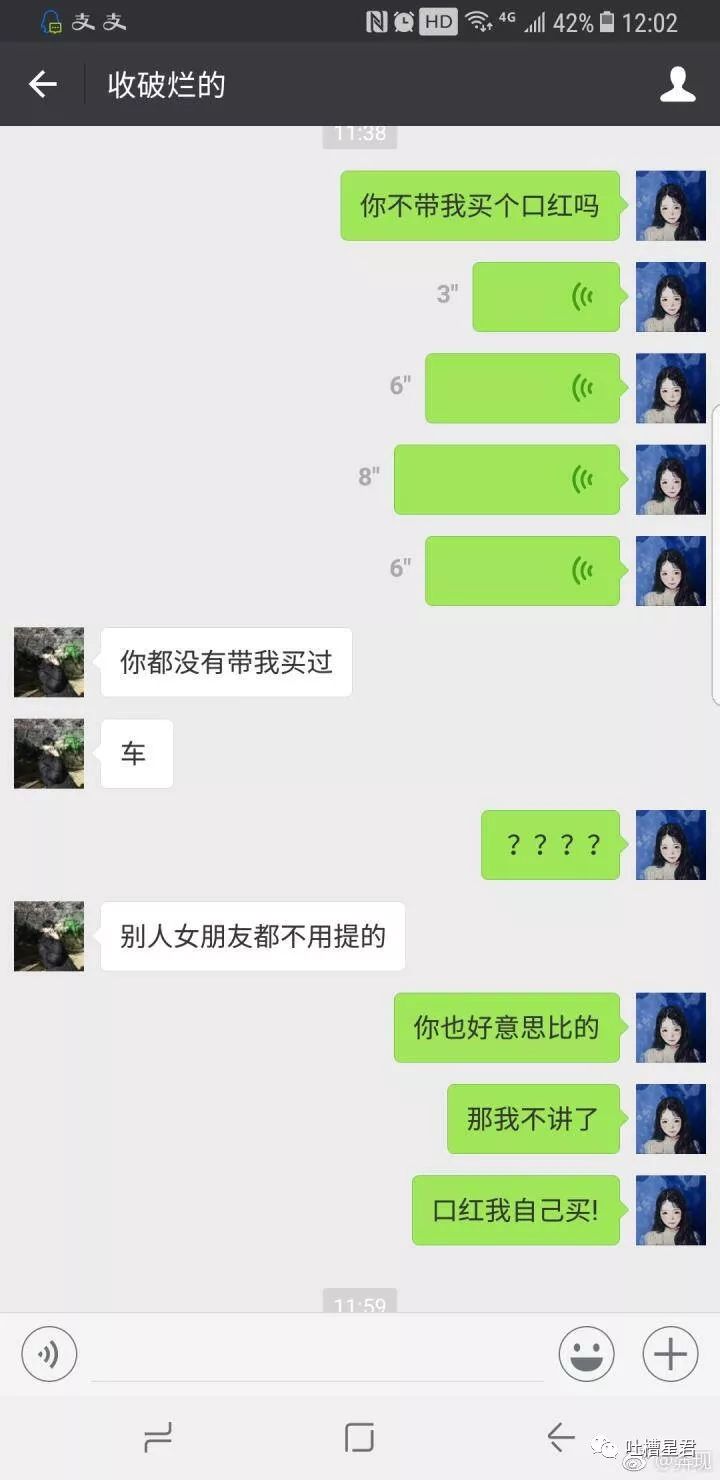This screenshot has width=720, height=1480.
Task: Open own avatar beside 口红我自己买!
Action: point(671,1210)
